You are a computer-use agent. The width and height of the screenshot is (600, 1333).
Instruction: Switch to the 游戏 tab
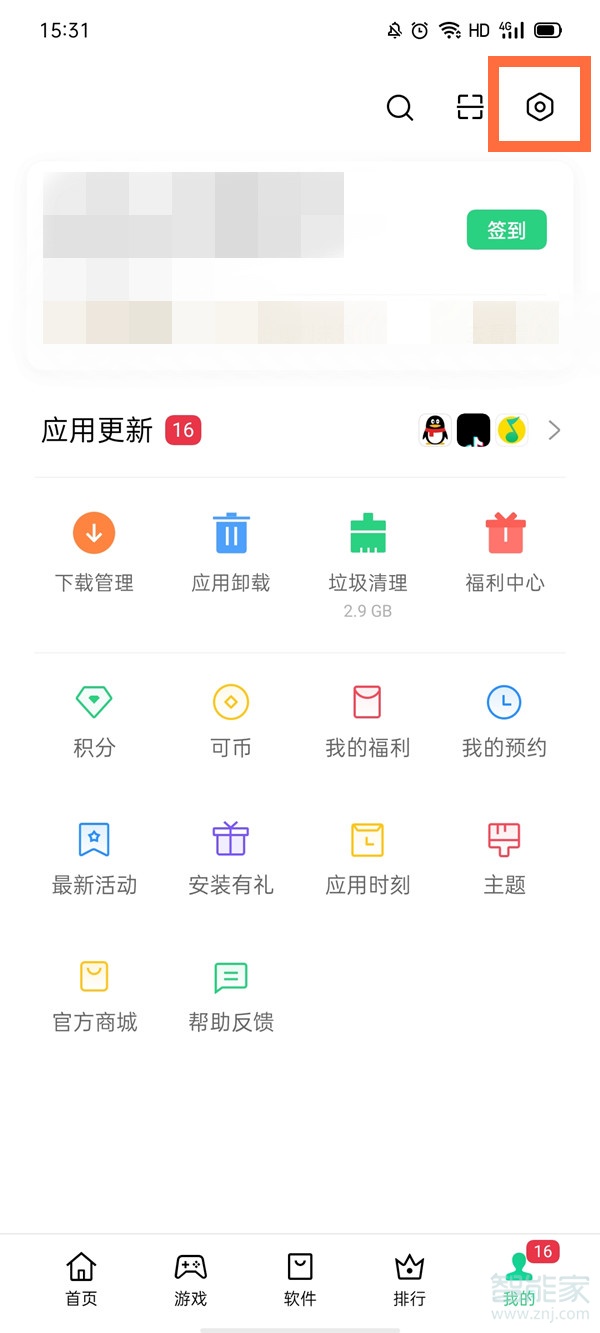(x=190, y=1280)
